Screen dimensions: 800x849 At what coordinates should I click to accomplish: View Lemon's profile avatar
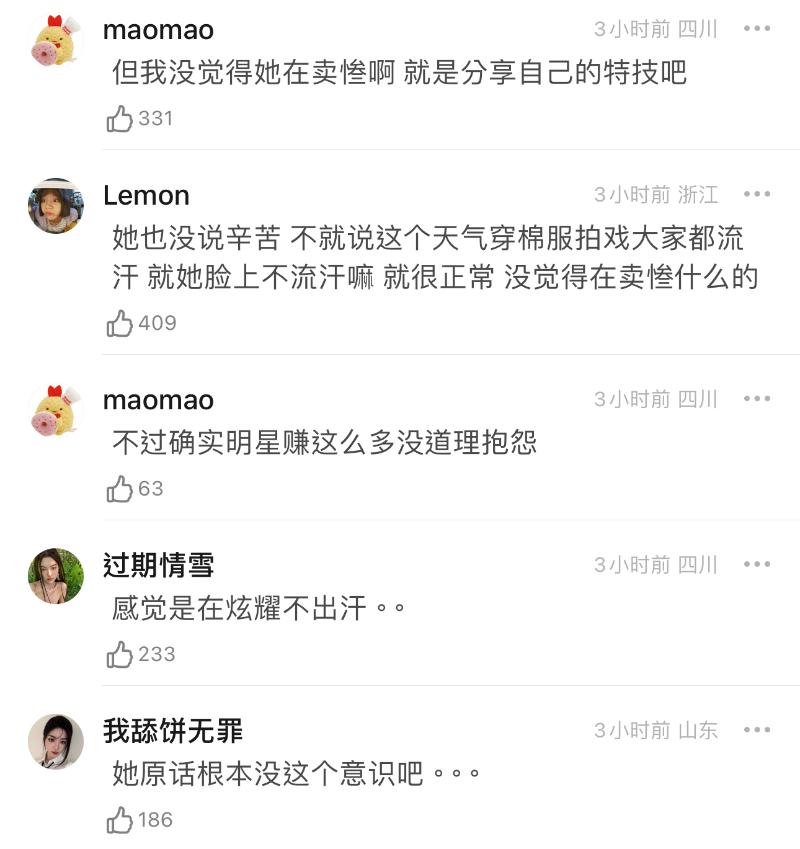coord(56,206)
